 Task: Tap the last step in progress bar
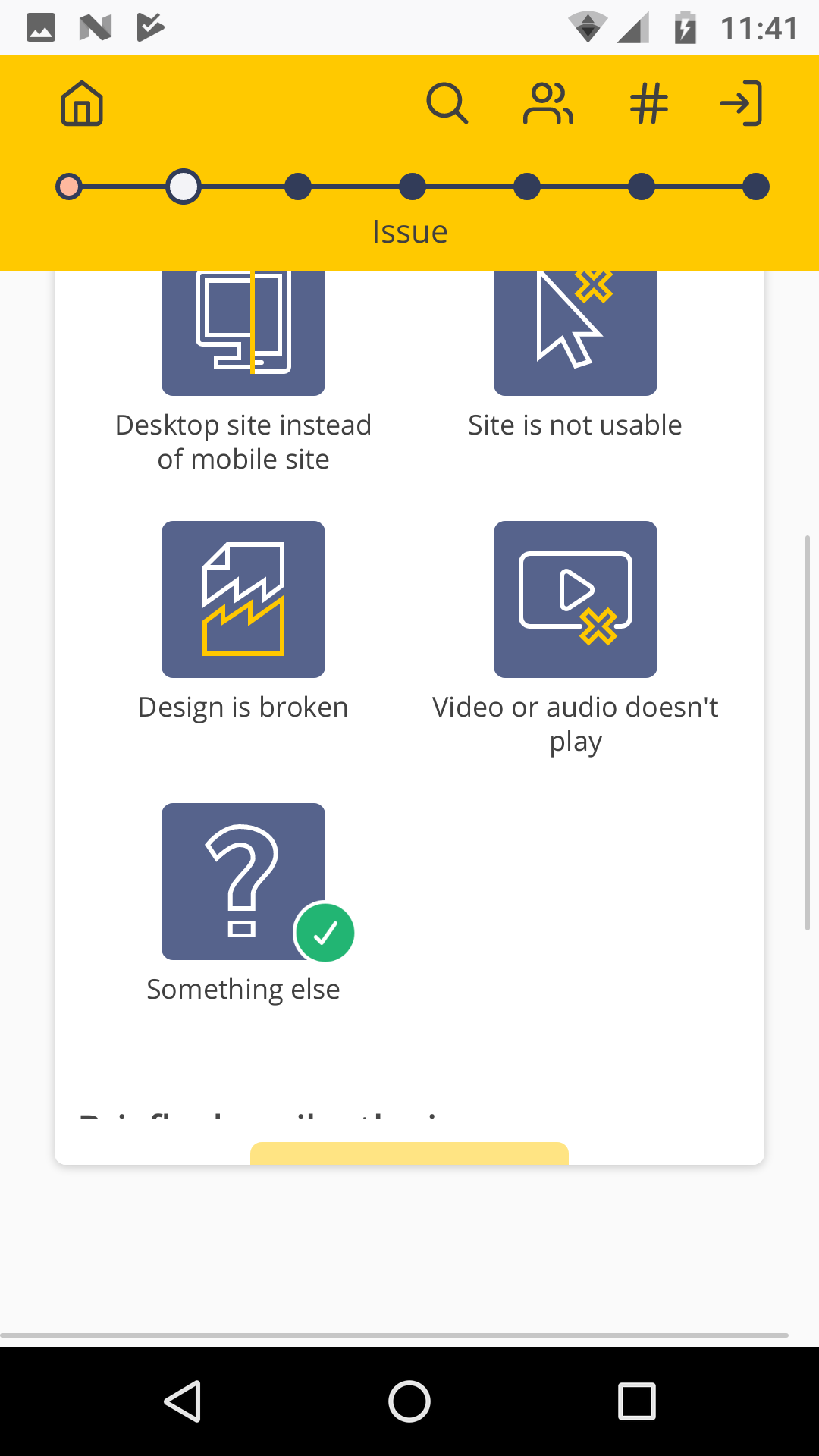click(x=756, y=187)
